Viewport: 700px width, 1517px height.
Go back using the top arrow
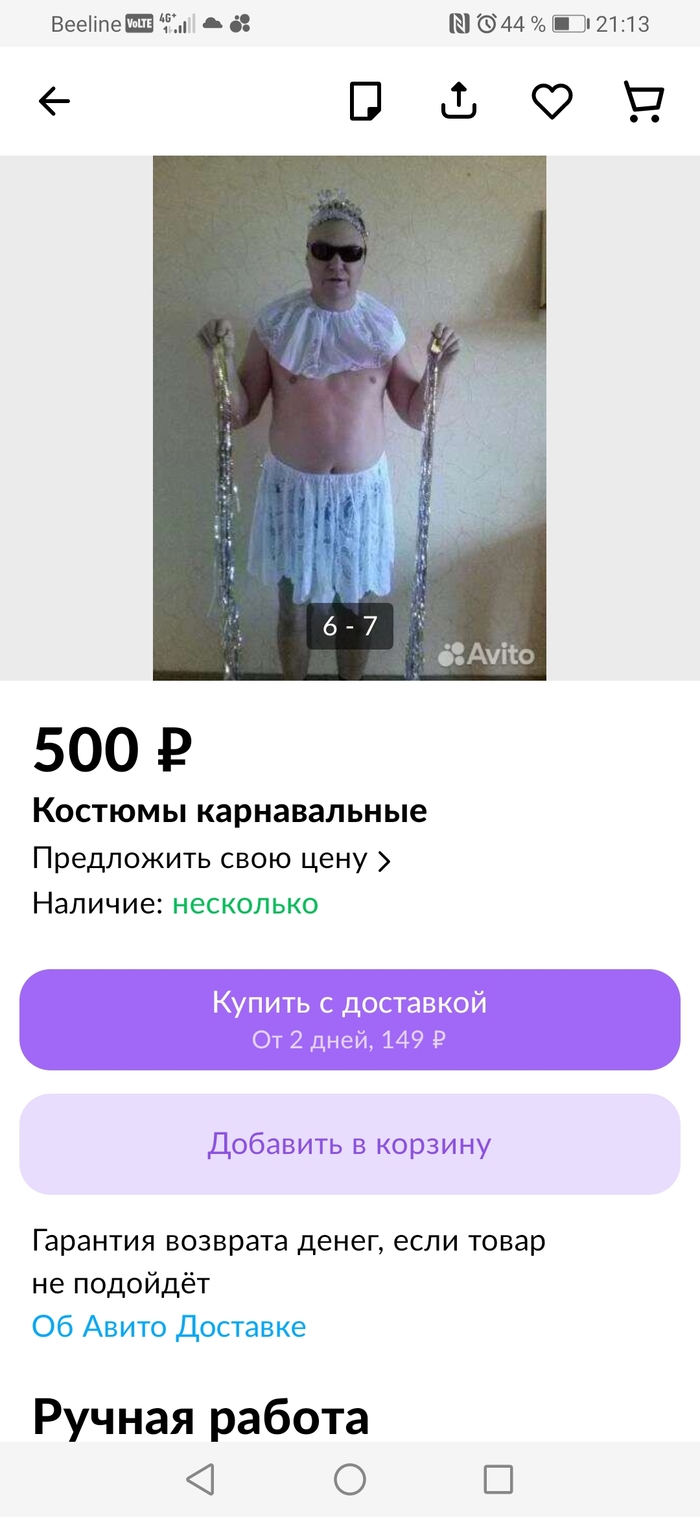click(x=54, y=101)
